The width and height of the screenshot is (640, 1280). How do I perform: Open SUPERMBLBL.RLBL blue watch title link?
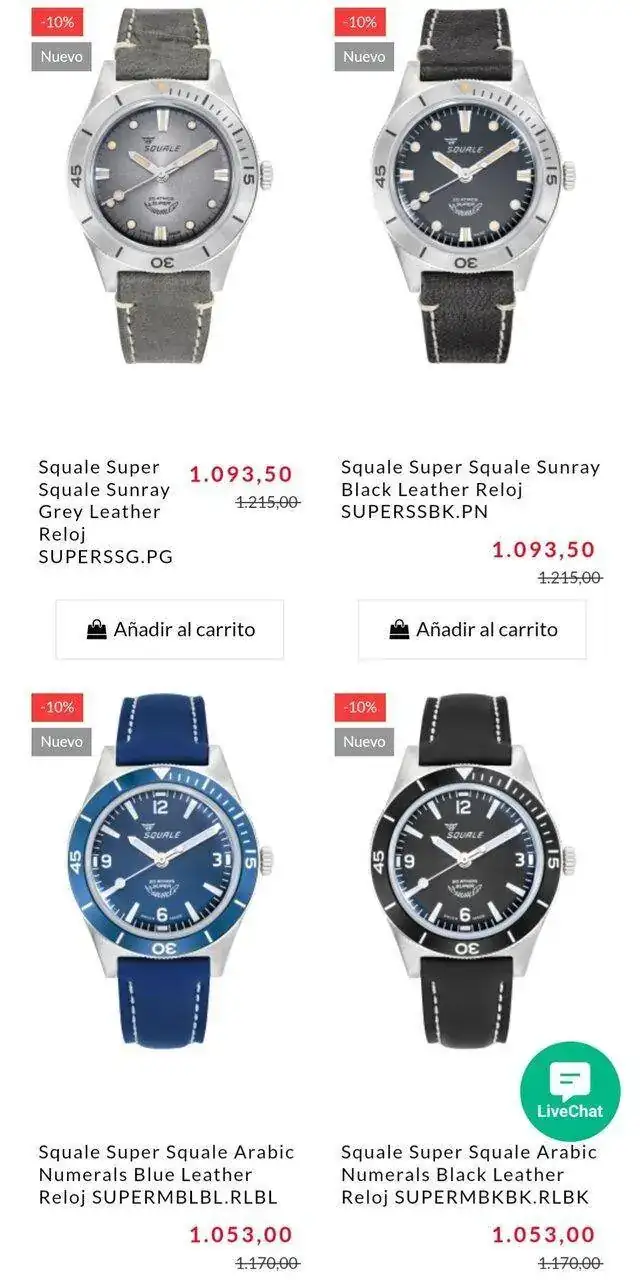pyautogui.click(x=166, y=1174)
